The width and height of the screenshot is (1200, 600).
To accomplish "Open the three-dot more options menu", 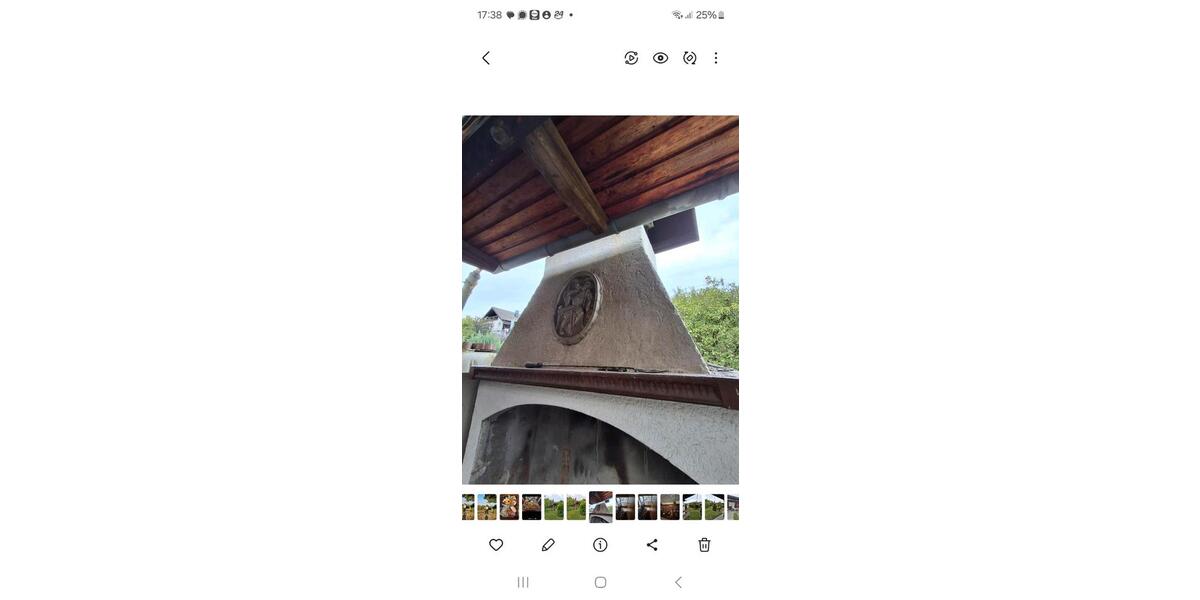I will pyautogui.click(x=716, y=58).
